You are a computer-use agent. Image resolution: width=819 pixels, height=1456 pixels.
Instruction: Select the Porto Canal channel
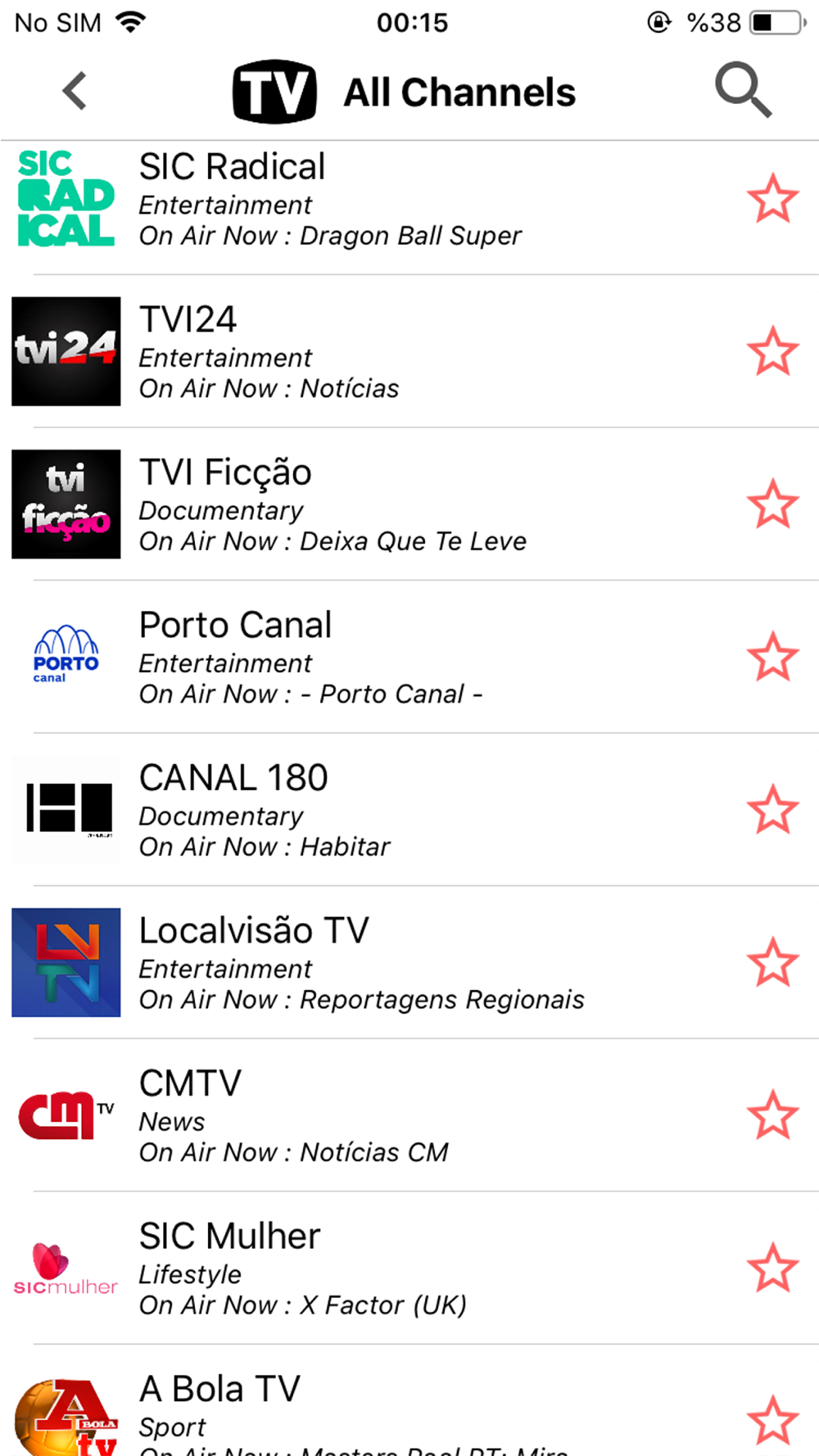(x=409, y=657)
